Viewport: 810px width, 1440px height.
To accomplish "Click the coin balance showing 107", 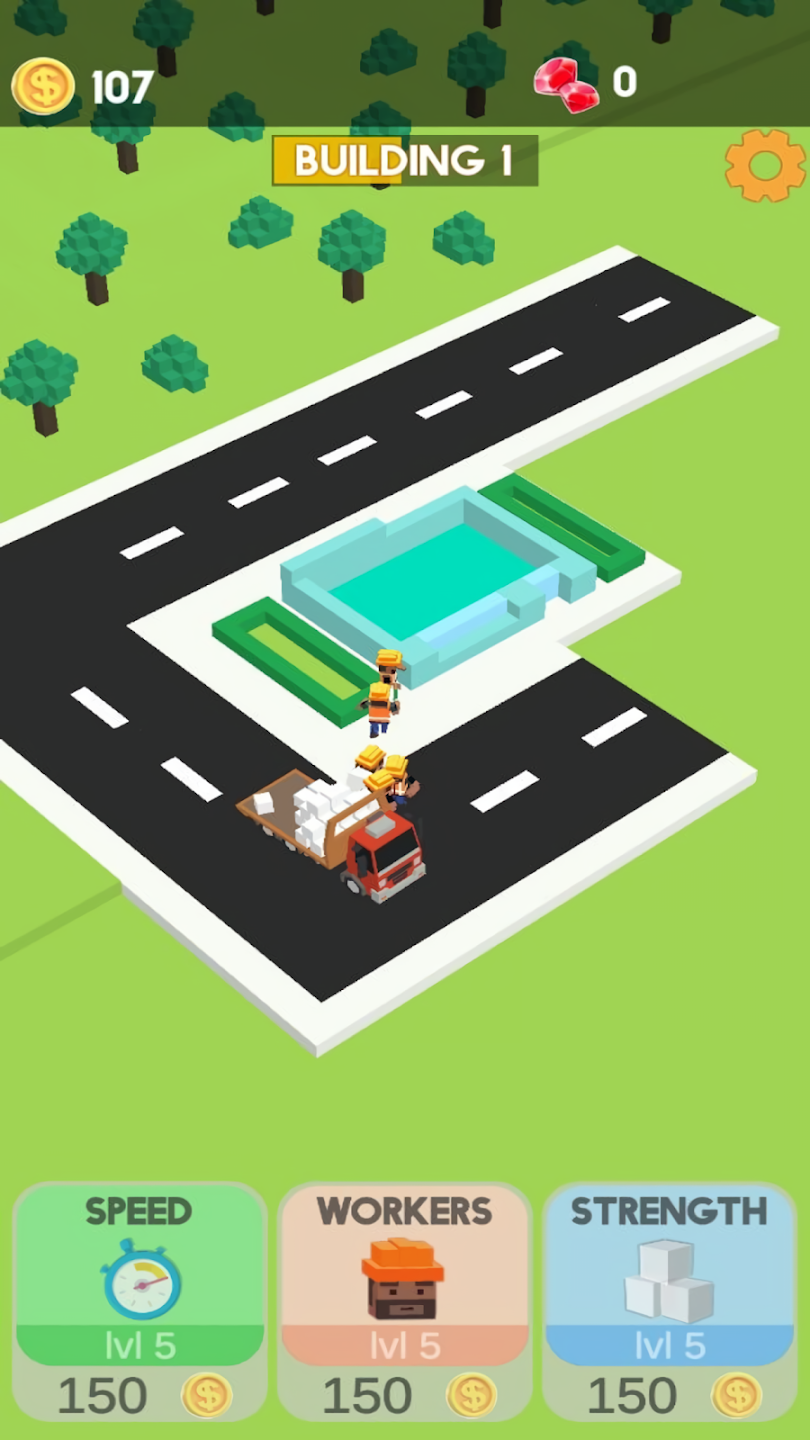I will [x=120, y=87].
